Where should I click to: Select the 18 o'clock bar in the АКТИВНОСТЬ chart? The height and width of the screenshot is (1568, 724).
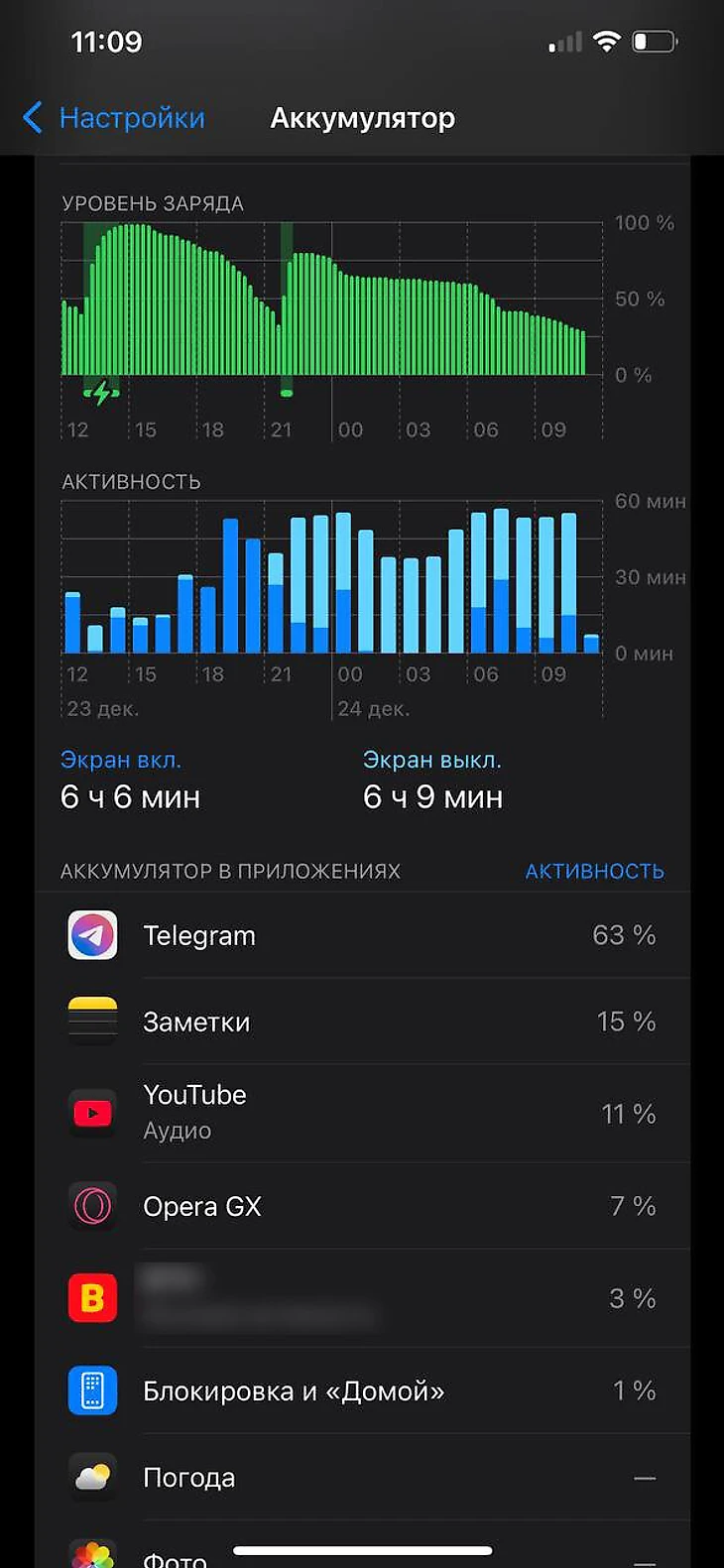pos(208,620)
